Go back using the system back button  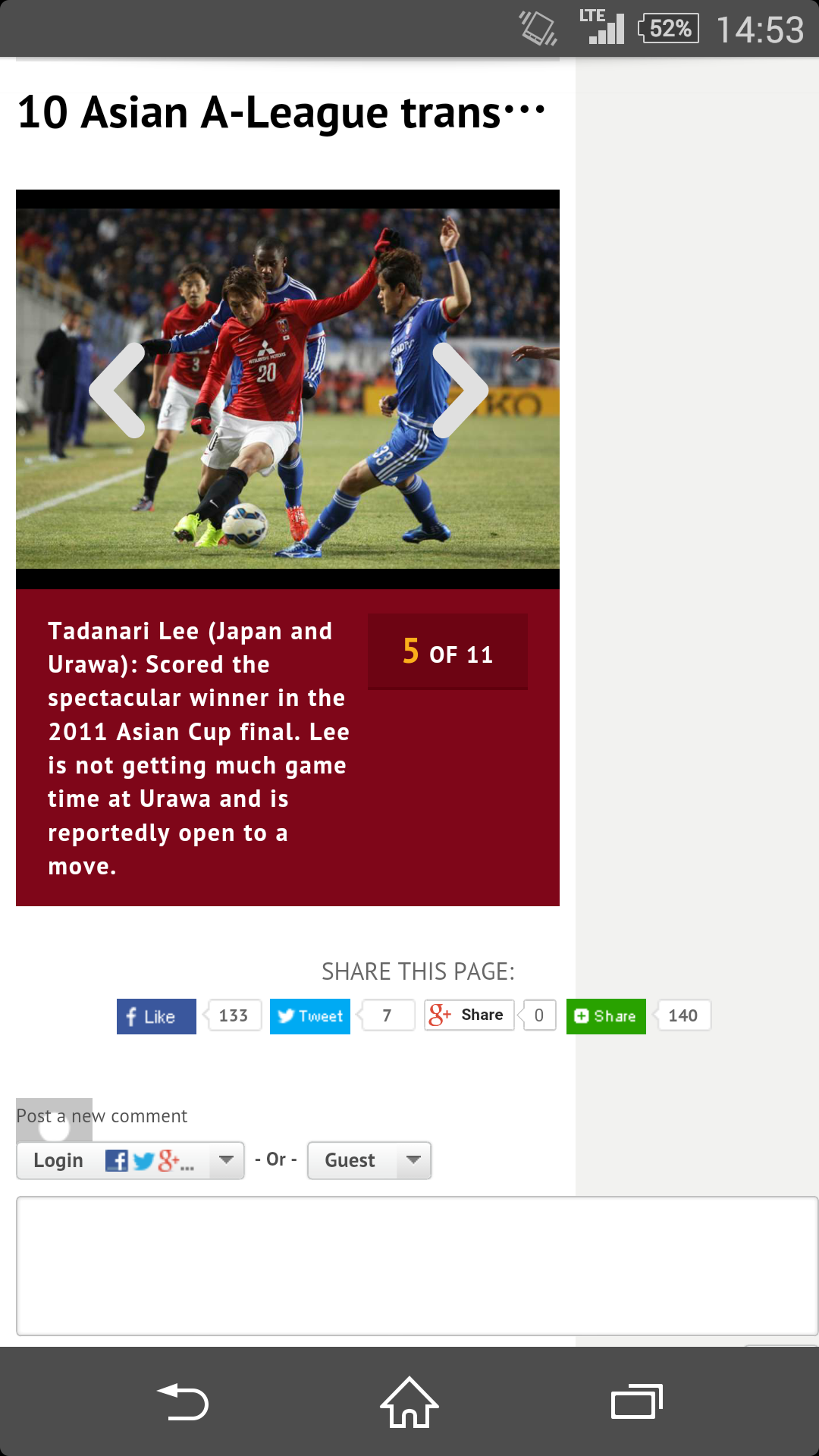coord(182,1402)
